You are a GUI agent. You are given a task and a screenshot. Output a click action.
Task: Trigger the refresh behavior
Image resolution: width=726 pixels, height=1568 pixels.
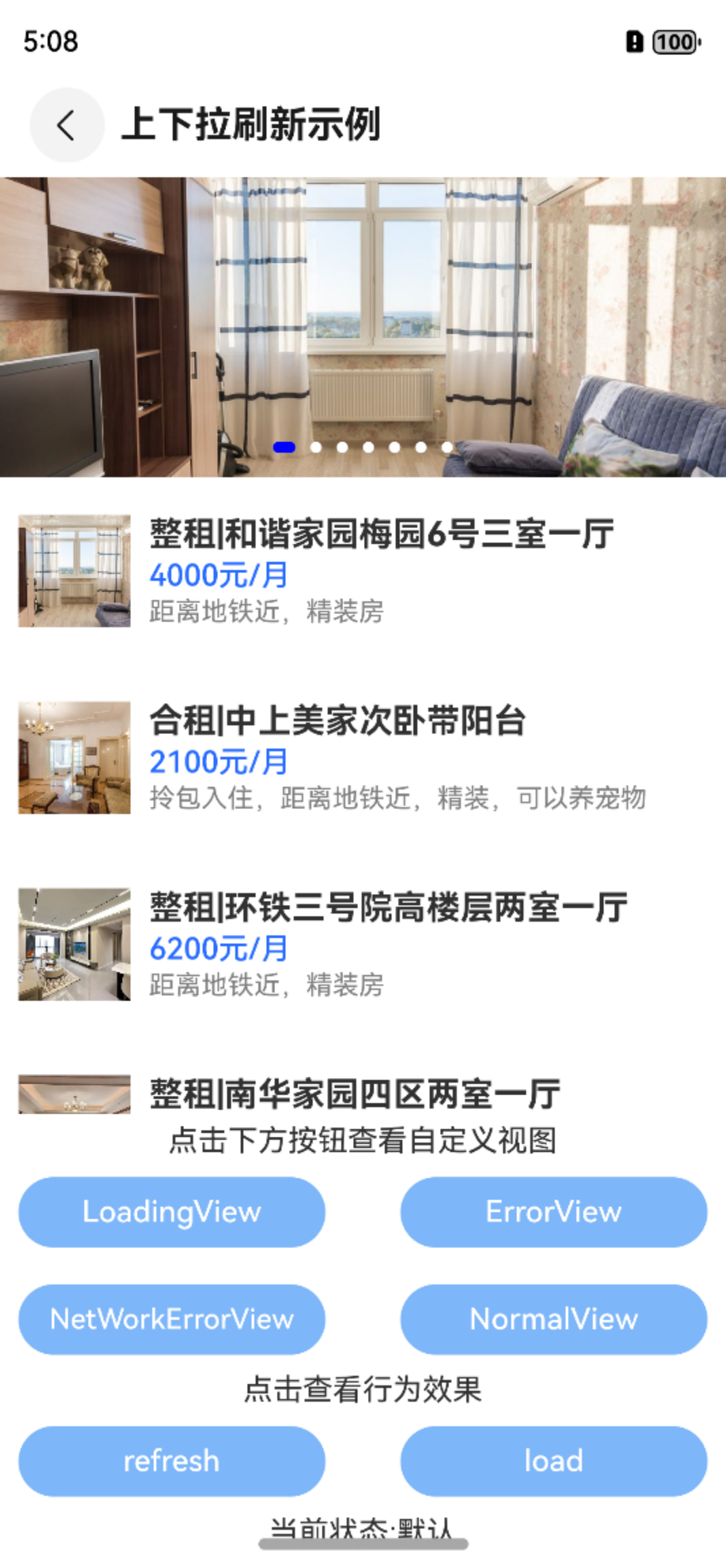click(x=172, y=1461)
